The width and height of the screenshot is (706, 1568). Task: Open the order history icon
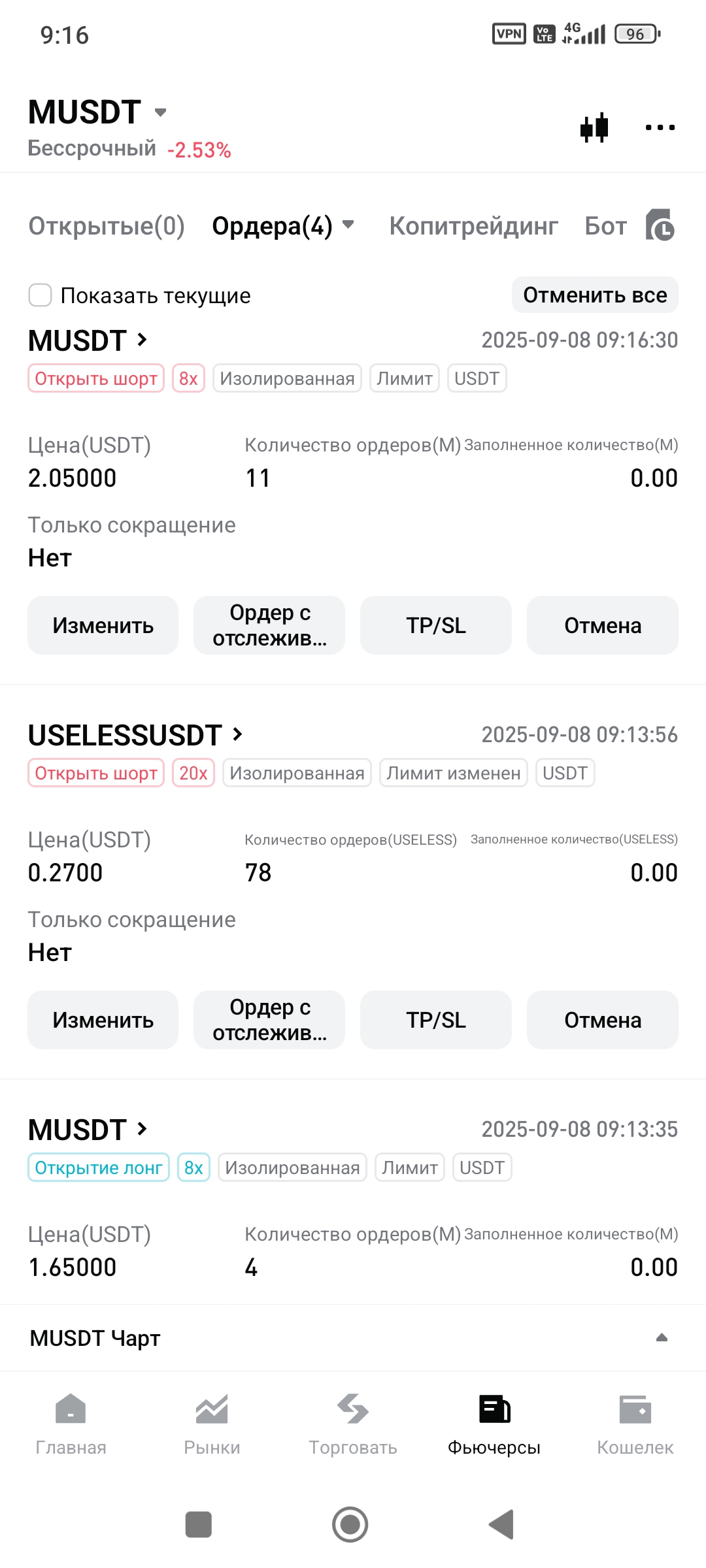pos(660,226)
